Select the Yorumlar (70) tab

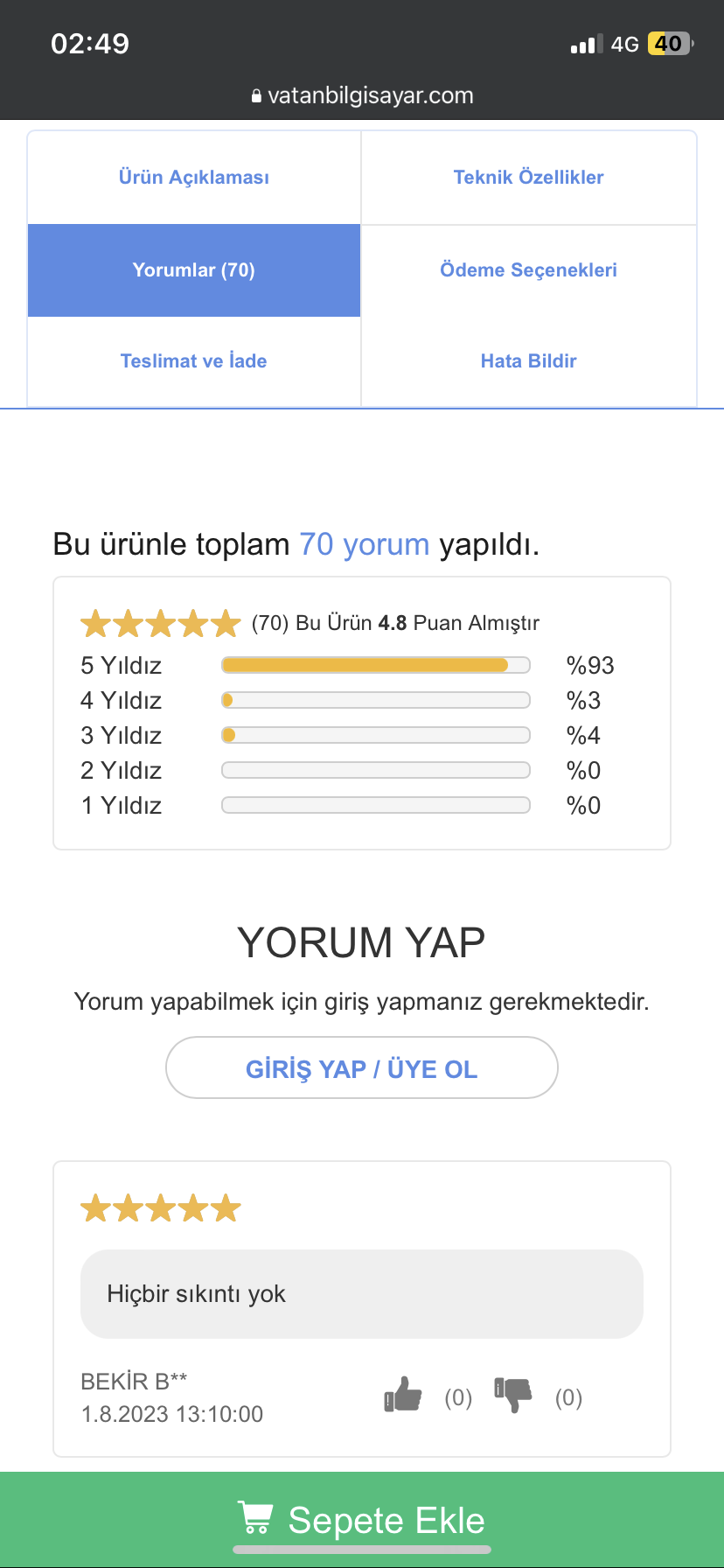(194, 270)
